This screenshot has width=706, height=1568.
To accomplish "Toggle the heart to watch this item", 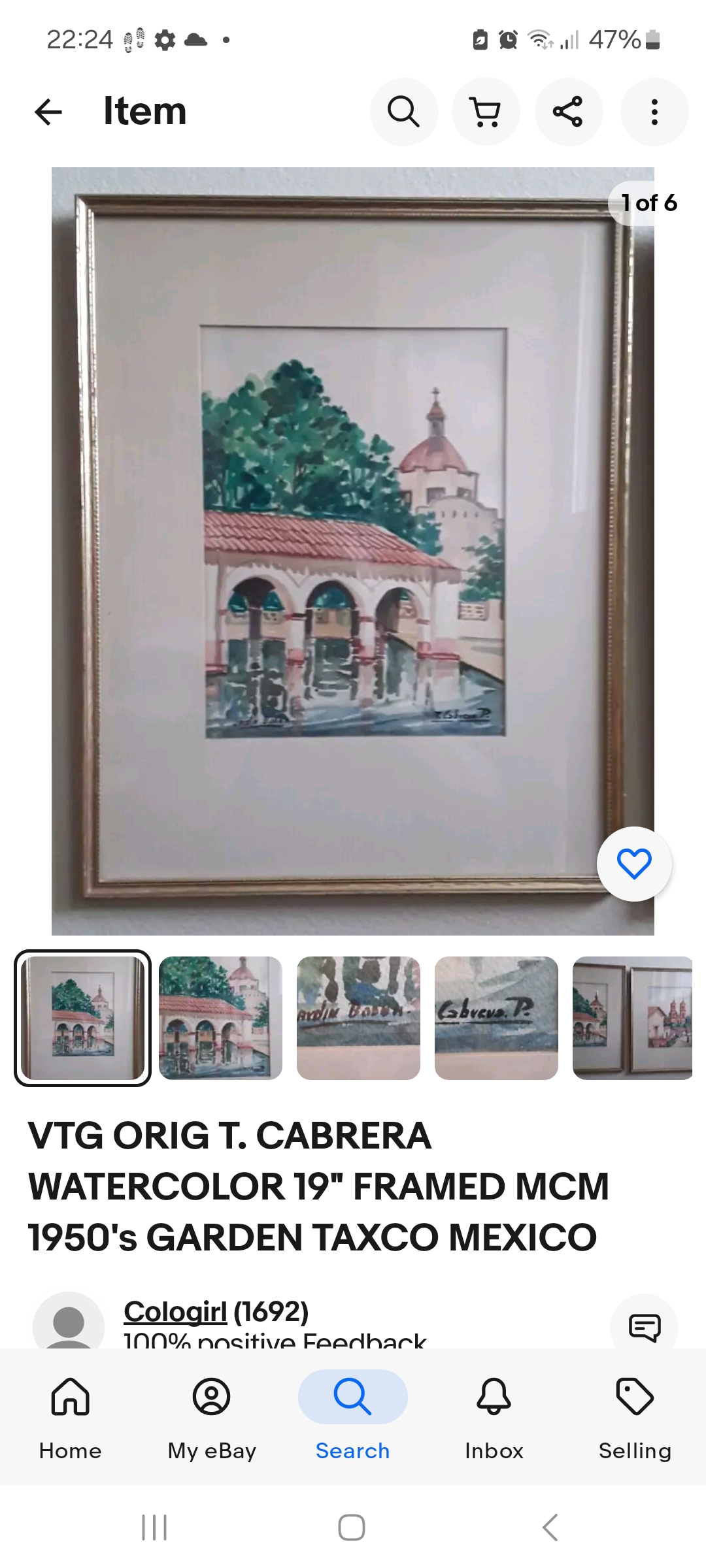I will click(633, 862).
